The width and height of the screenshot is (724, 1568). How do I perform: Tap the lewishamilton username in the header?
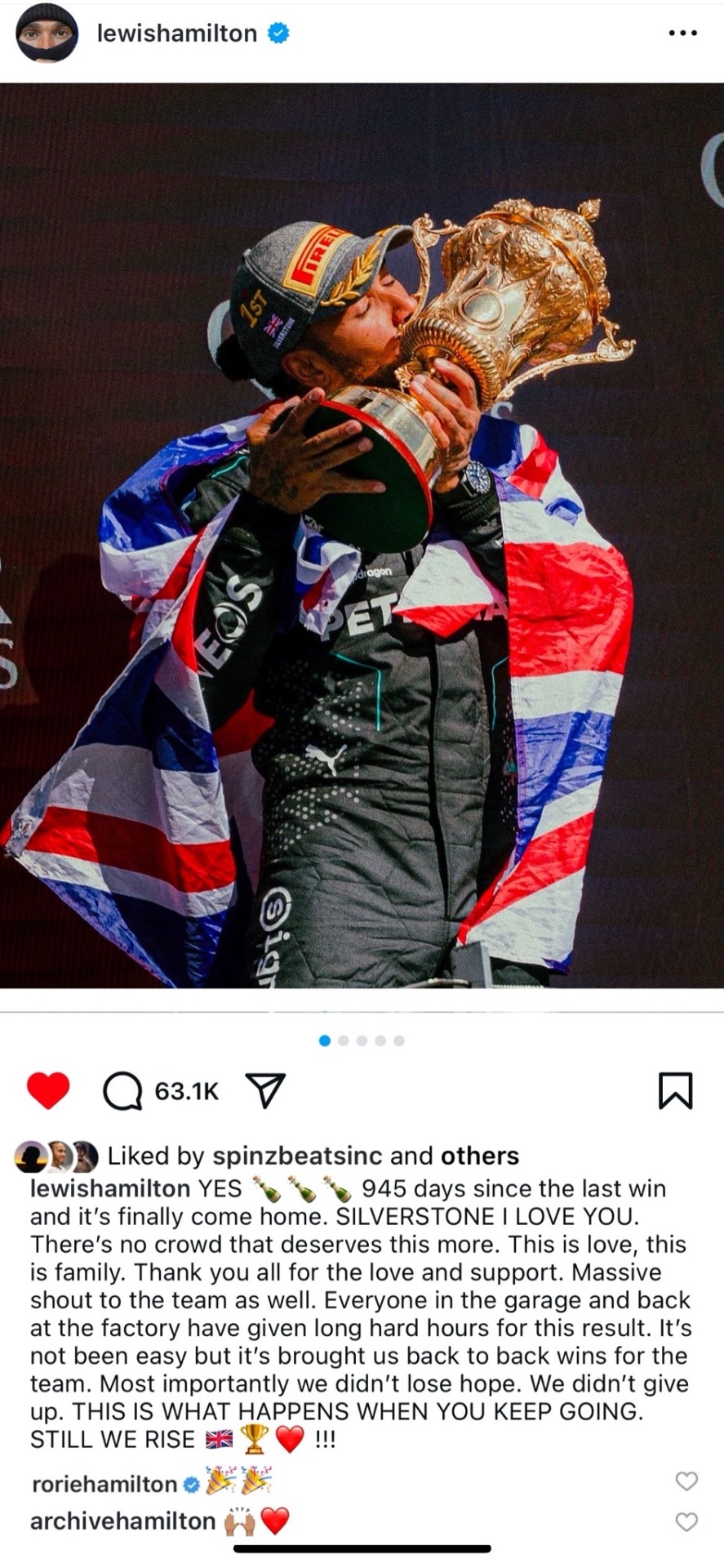click(176, 33)
